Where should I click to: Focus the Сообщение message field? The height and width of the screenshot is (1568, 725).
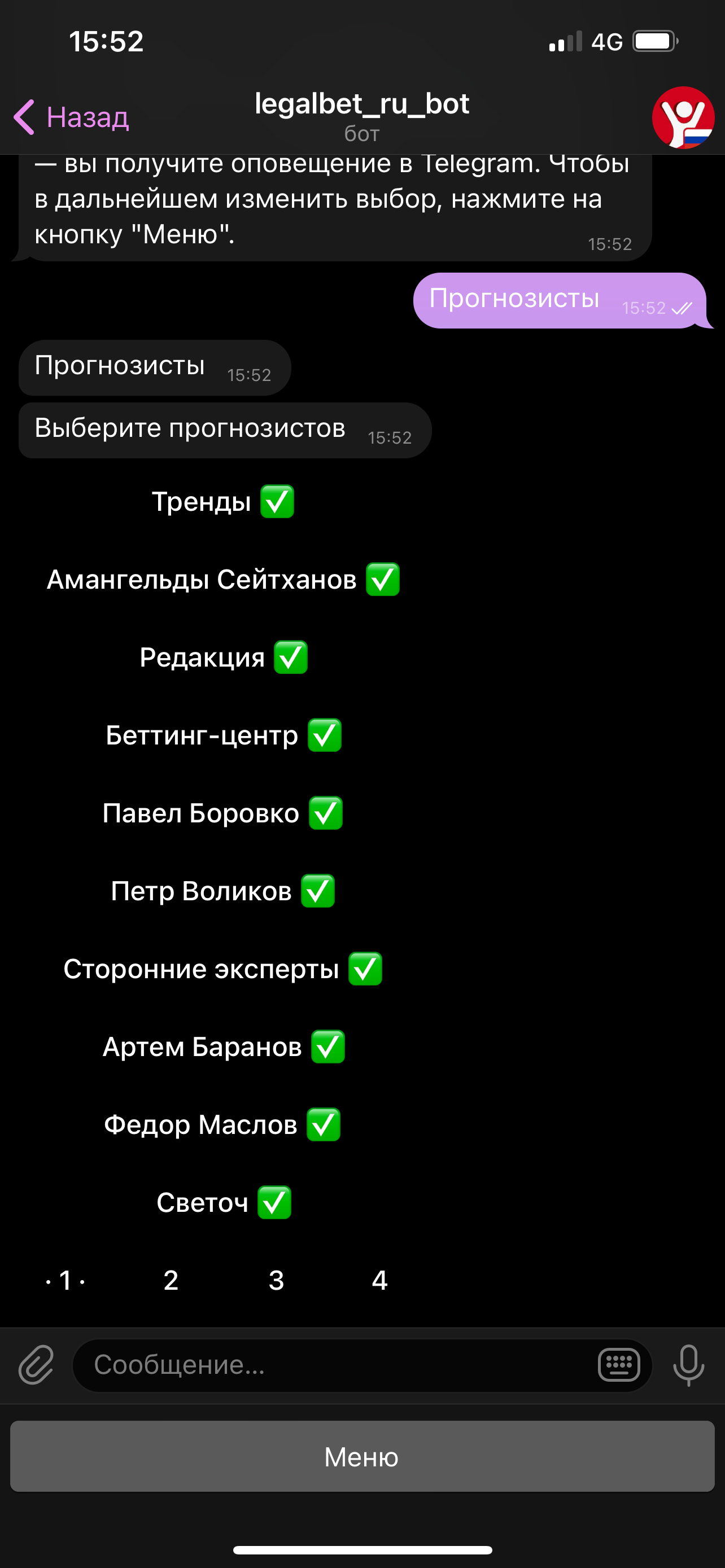tap(335, 1365)
